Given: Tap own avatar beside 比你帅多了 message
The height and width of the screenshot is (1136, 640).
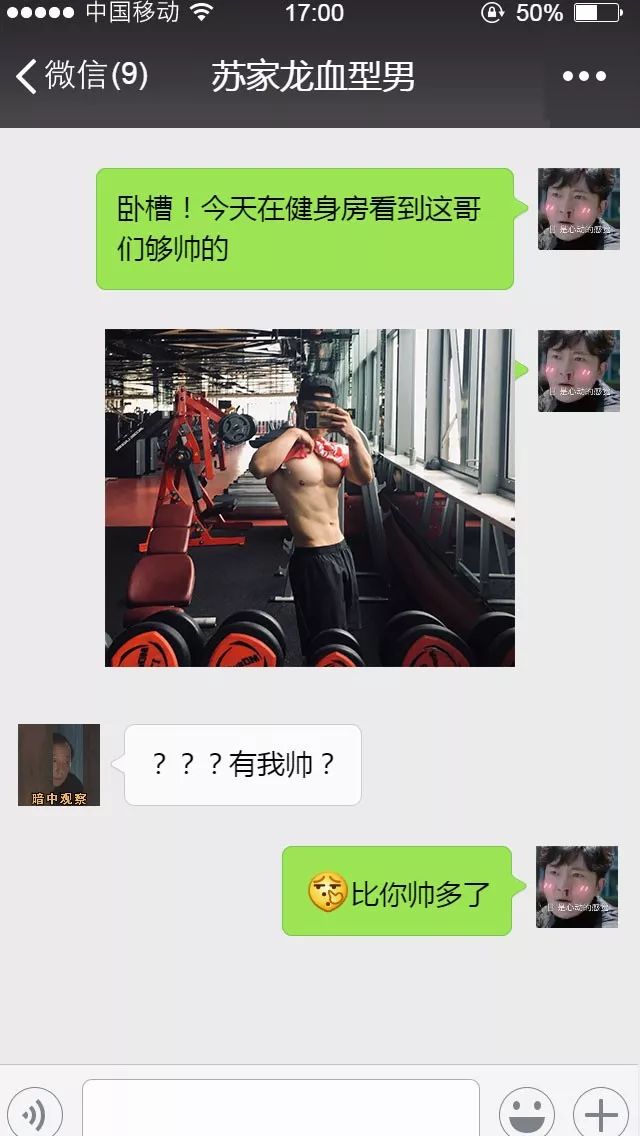Looking at the screenshot, I should pos(578,886).
